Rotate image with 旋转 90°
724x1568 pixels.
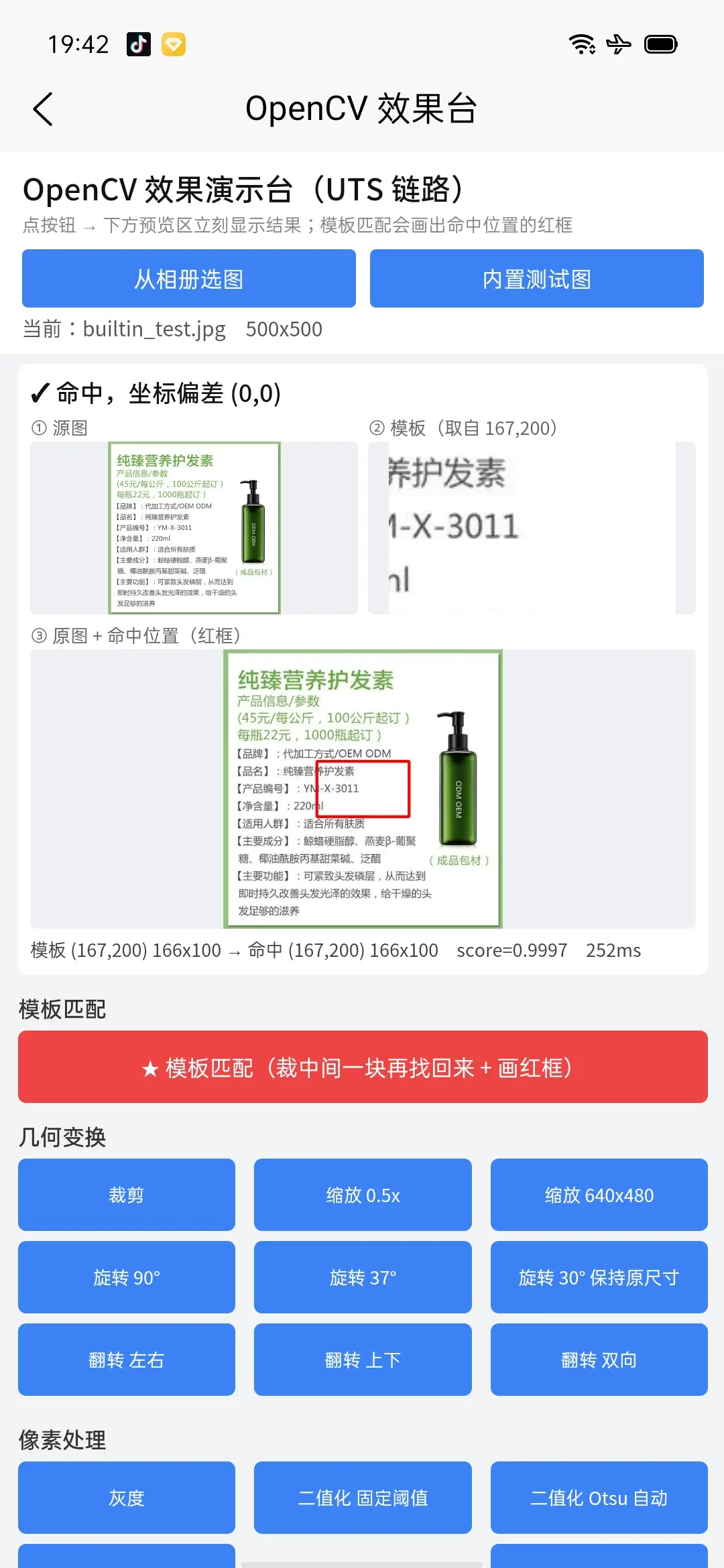coord(127,1277)
